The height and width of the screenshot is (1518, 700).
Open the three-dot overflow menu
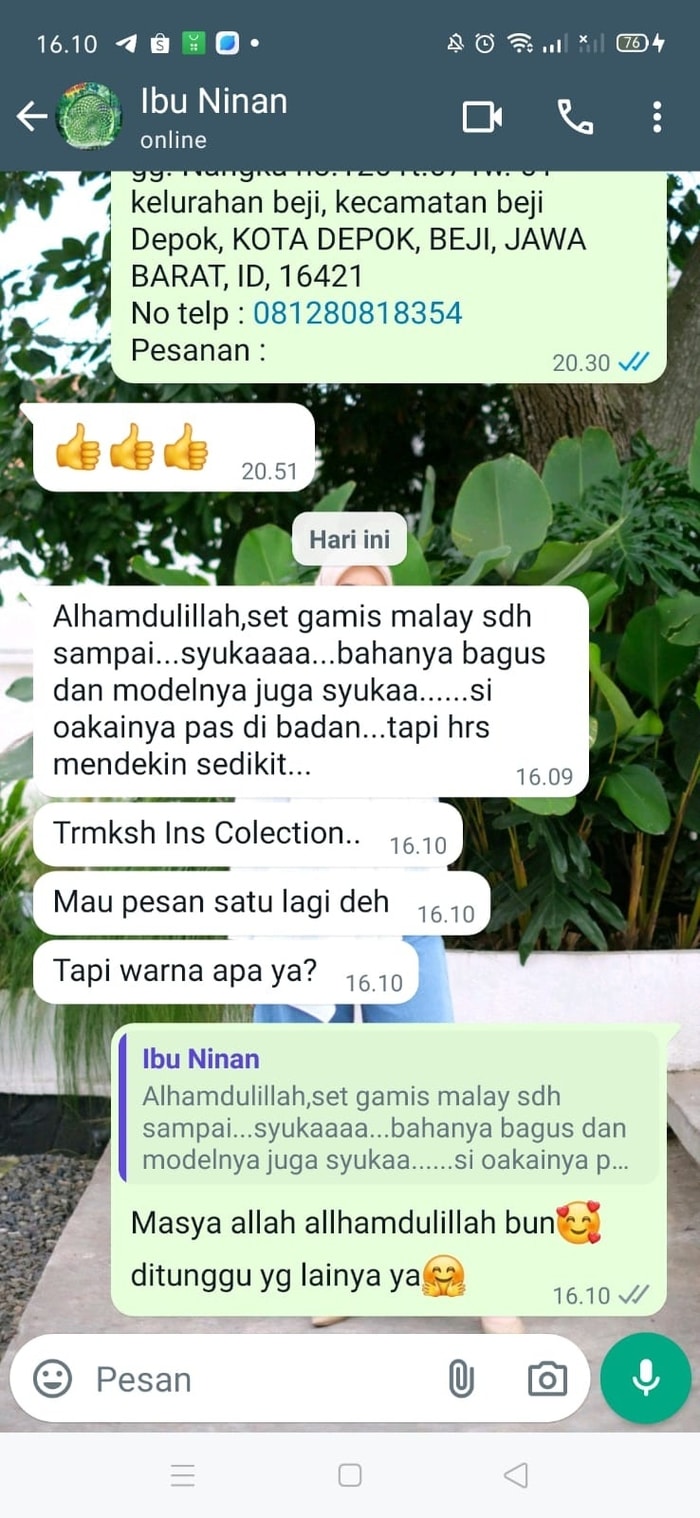(656, 117)
